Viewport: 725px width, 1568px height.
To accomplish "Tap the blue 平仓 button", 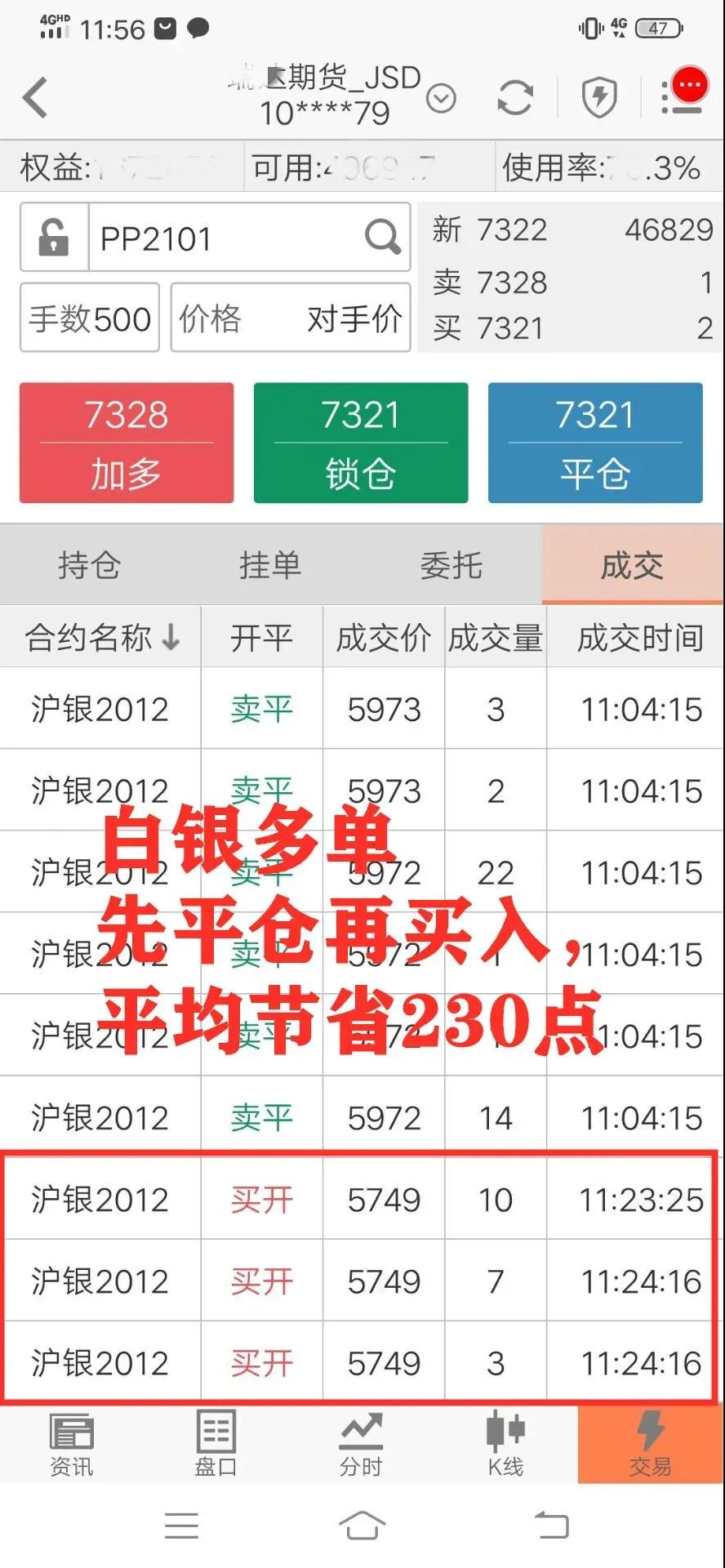I will [x=595, y=443].
